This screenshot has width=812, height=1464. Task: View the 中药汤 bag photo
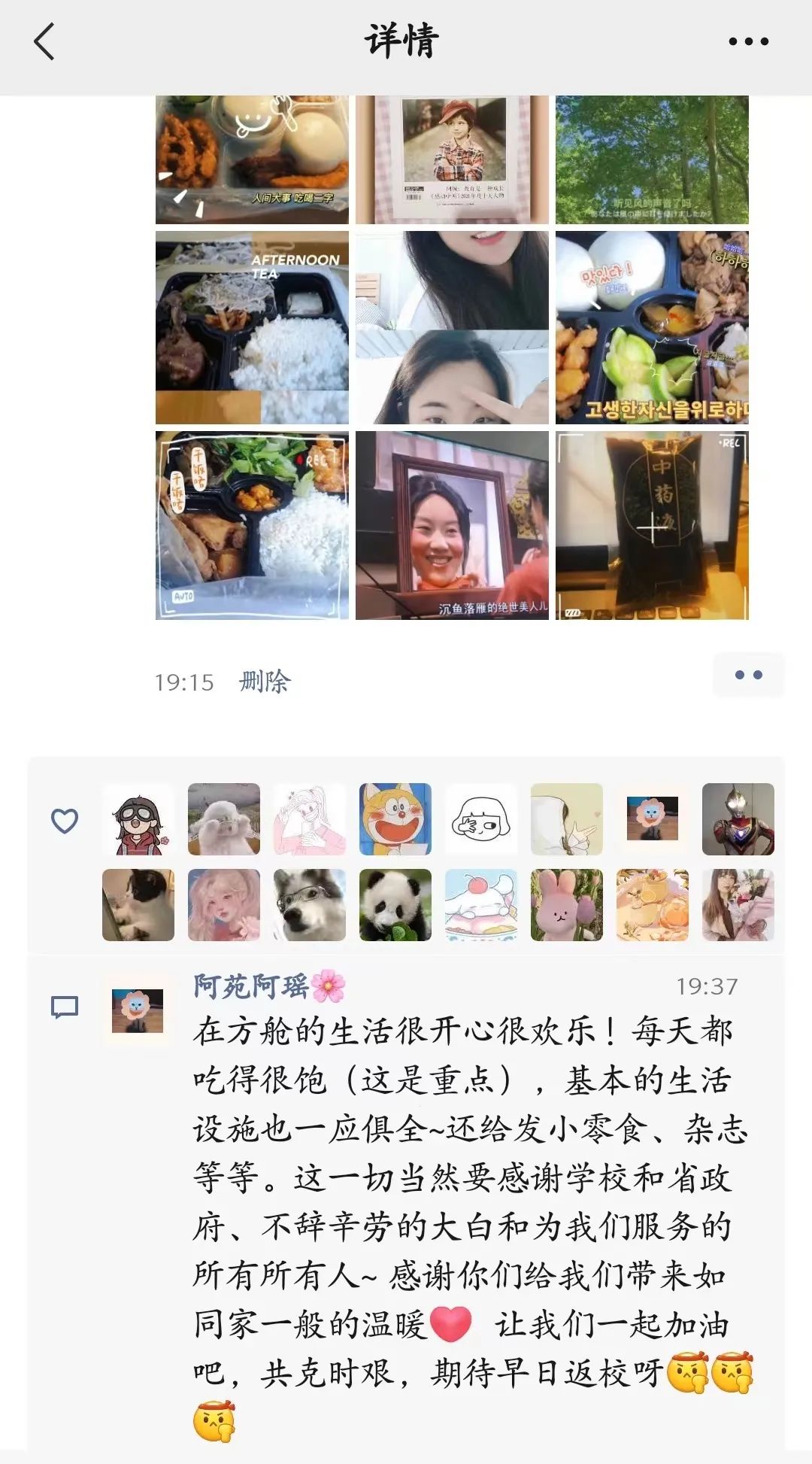coord(652,525)
